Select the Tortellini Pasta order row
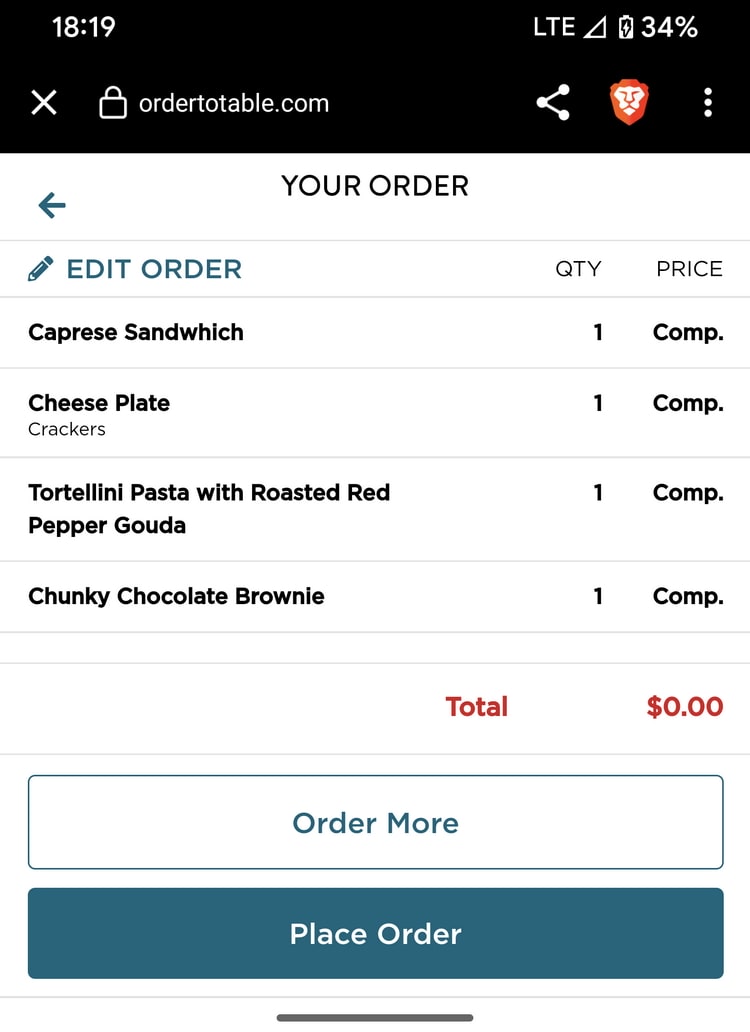The width and height of the screenshot is (750, 1032). [209, 508]
